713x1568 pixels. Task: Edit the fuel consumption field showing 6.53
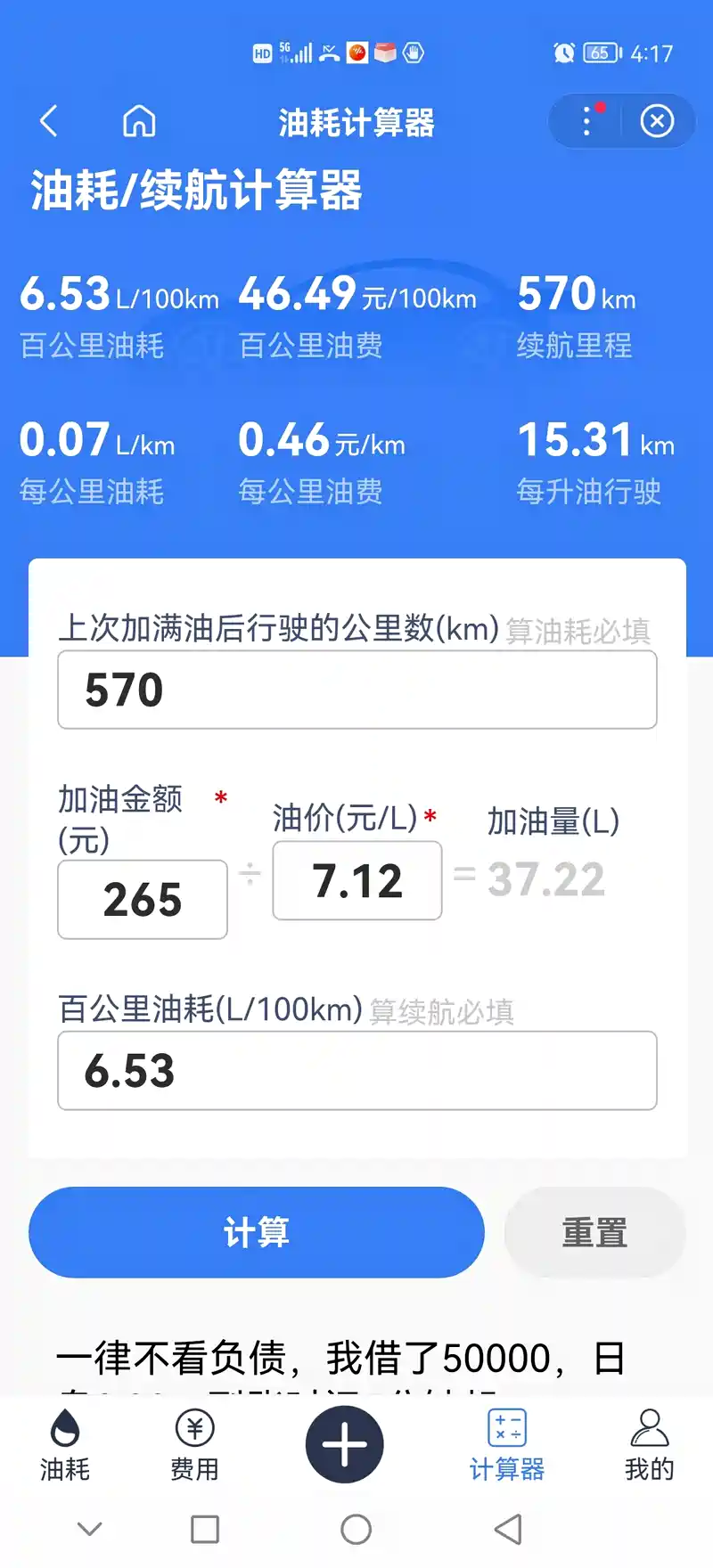tap(356, 1070)
